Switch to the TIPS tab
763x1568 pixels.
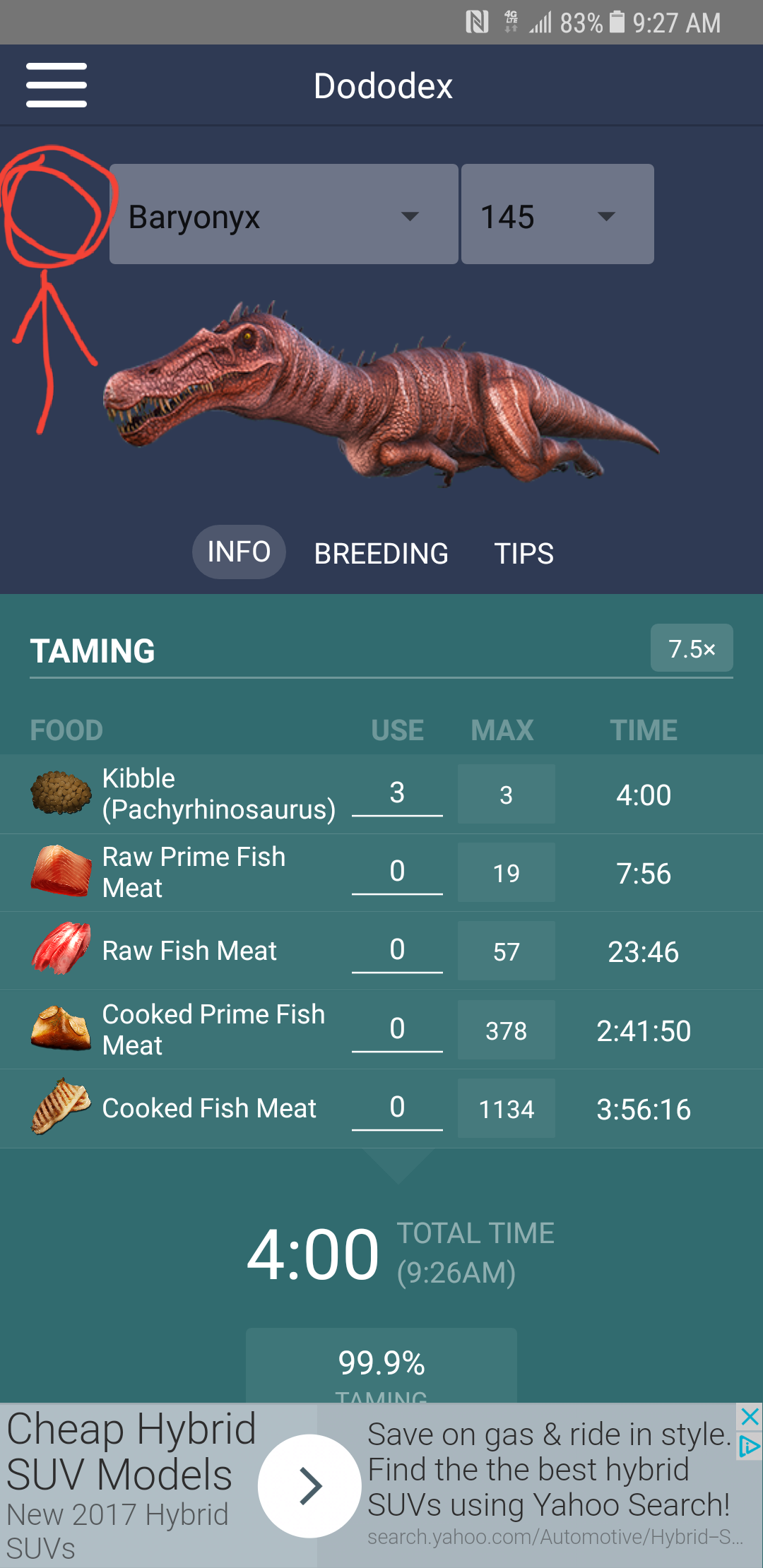(524, 553)
